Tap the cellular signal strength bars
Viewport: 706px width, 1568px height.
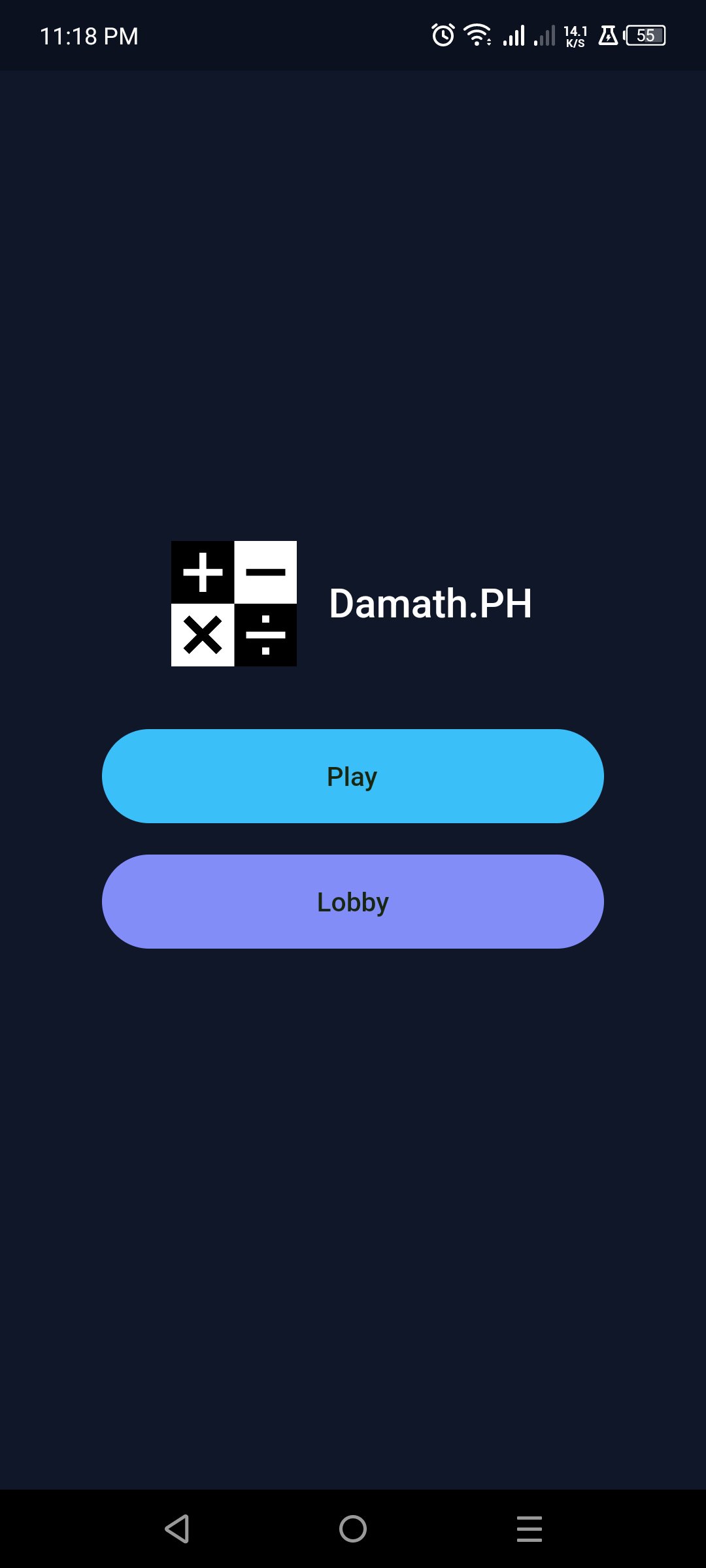point(514,35)
